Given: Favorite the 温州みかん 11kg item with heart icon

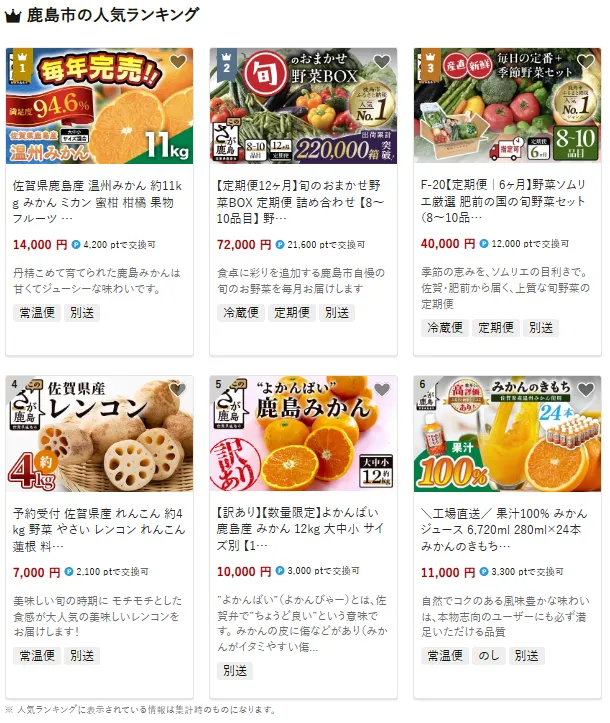Looking at the screenshot, I should click(x=178, y=62).
